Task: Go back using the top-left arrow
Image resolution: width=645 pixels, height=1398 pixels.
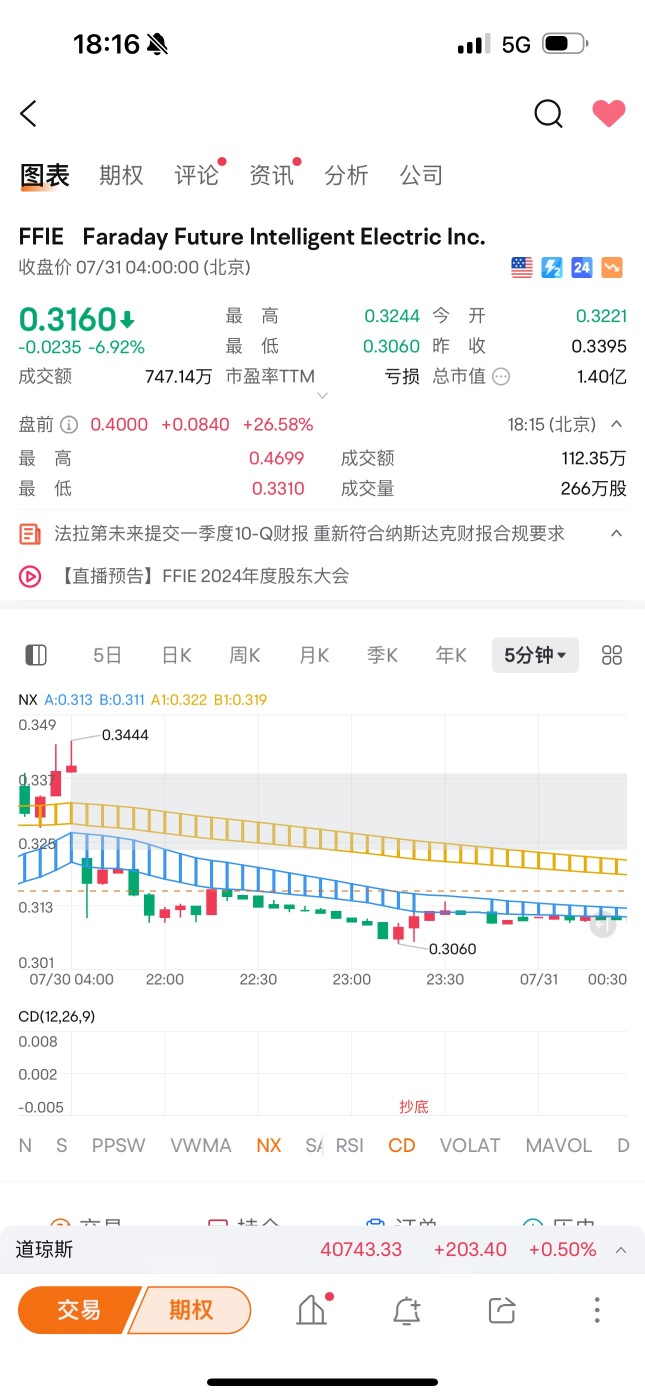Action: pyautogui.click(x=28, y=114)
